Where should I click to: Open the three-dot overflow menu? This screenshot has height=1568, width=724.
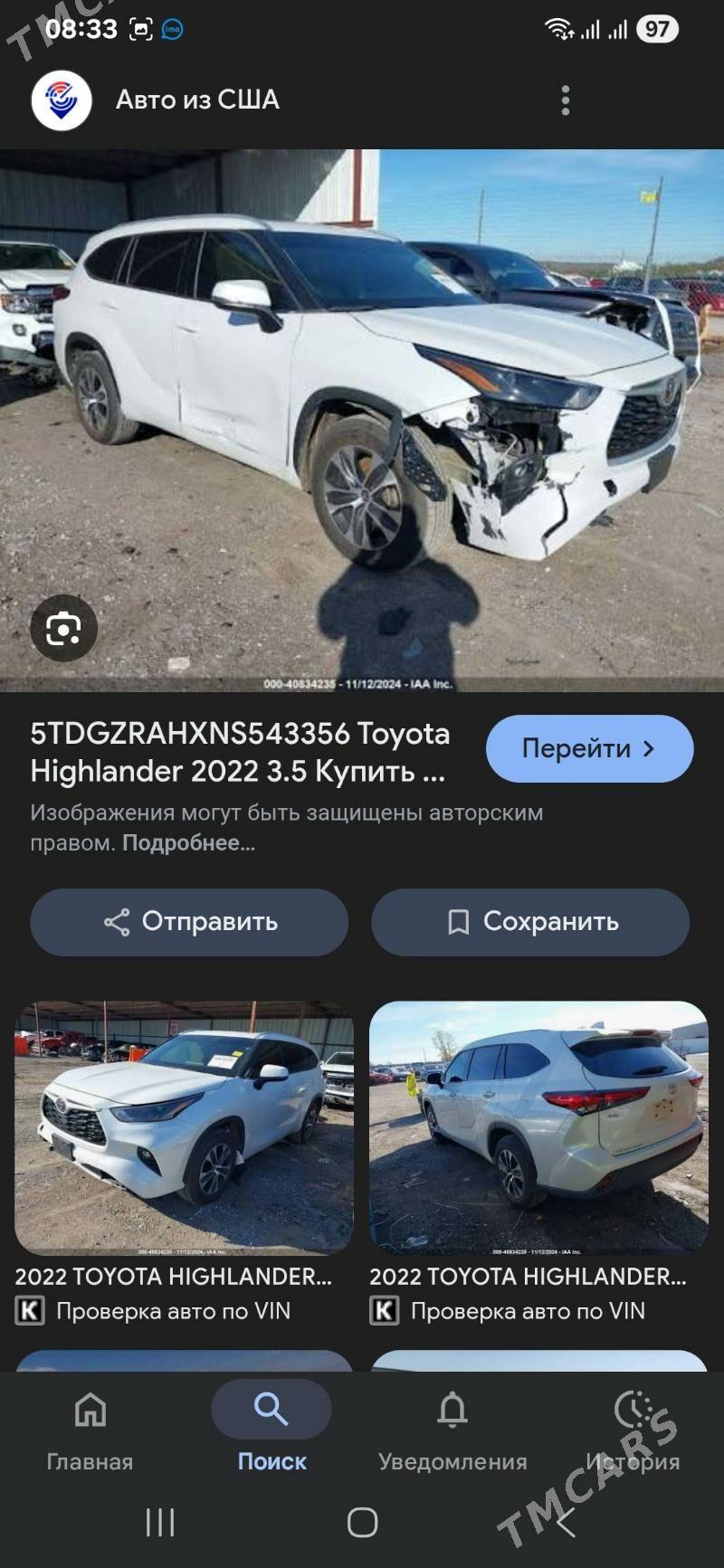(566, 100)
